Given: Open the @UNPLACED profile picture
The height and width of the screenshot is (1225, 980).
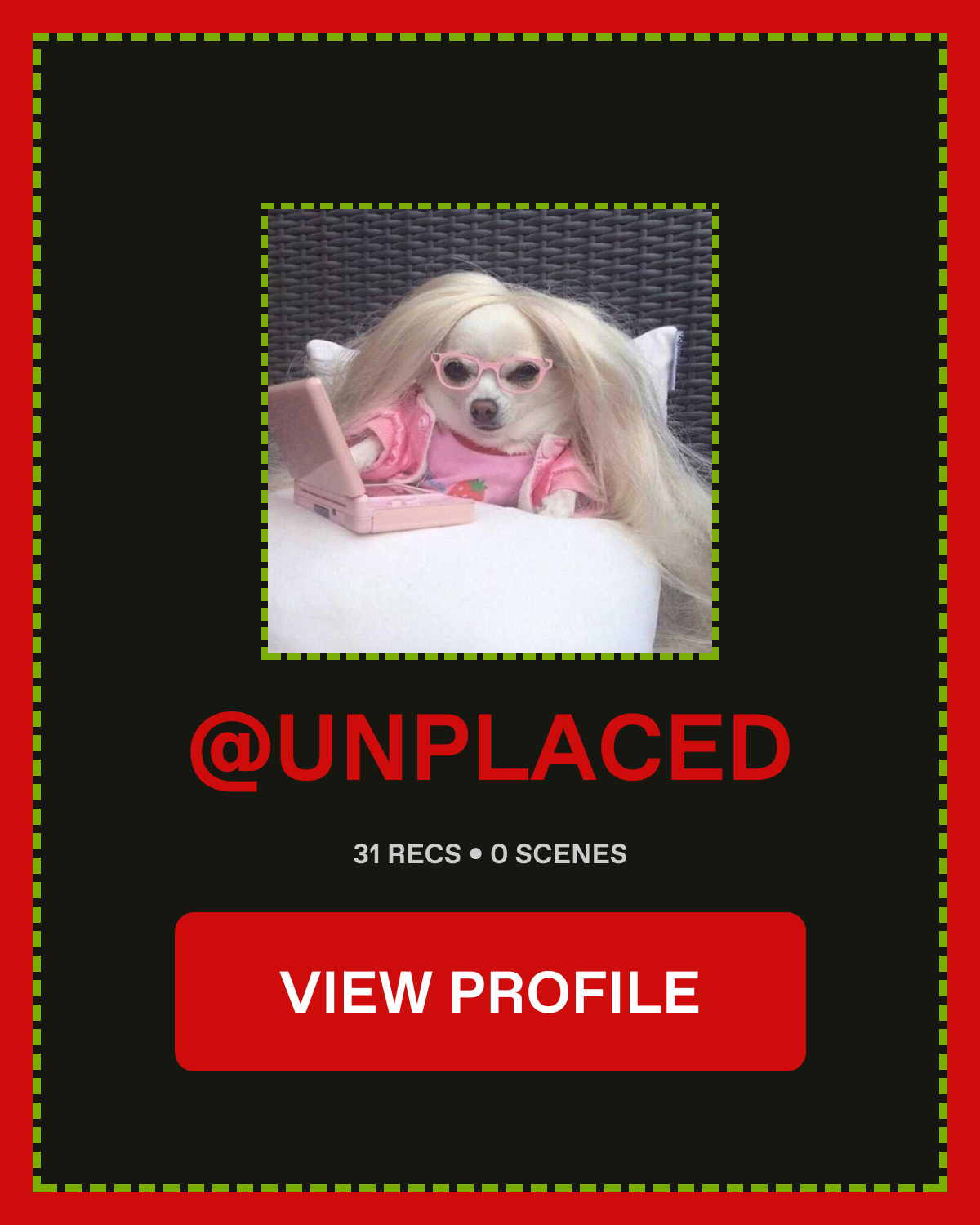Looking at the screenshot, I should [x=490, y=431].
